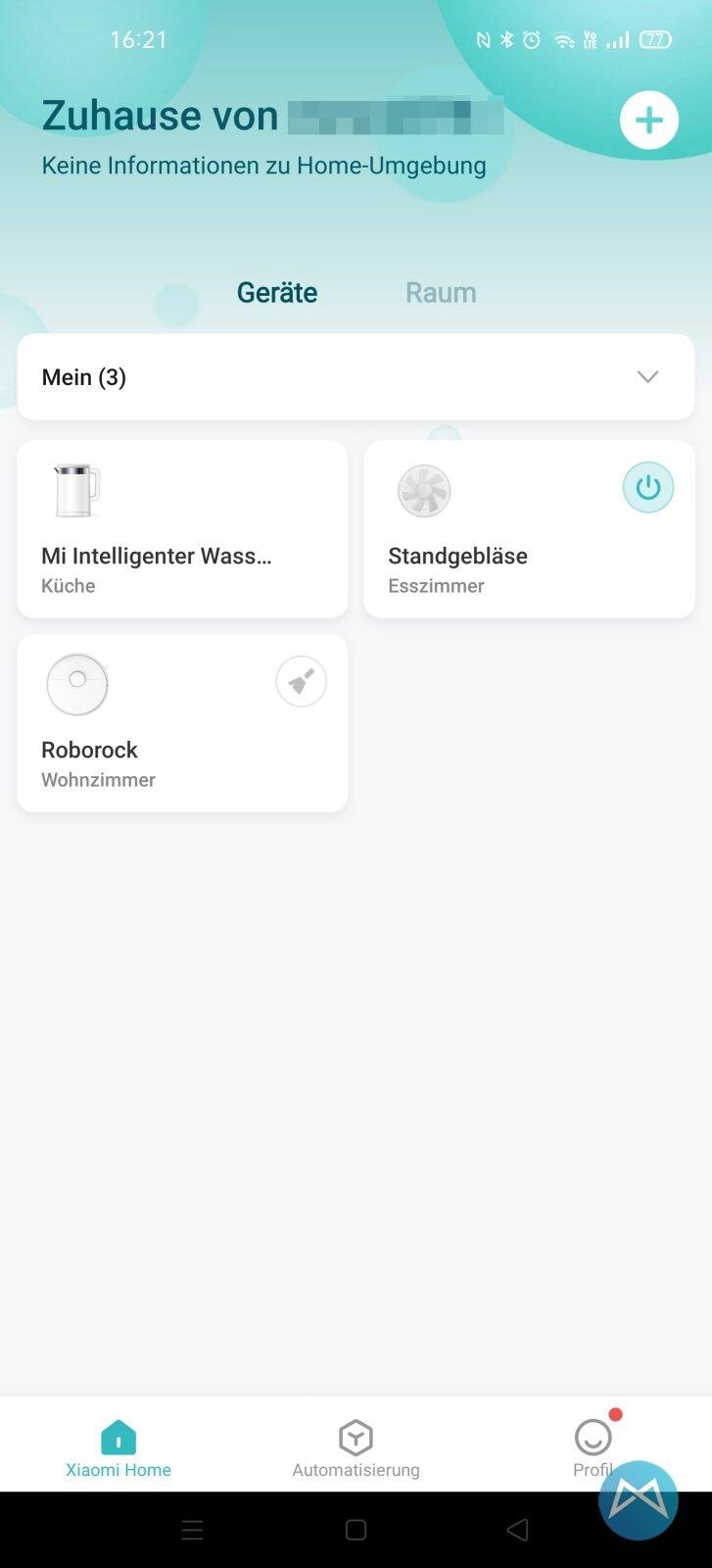
Task: Tap the system home button
Action: coord(356,1530)
